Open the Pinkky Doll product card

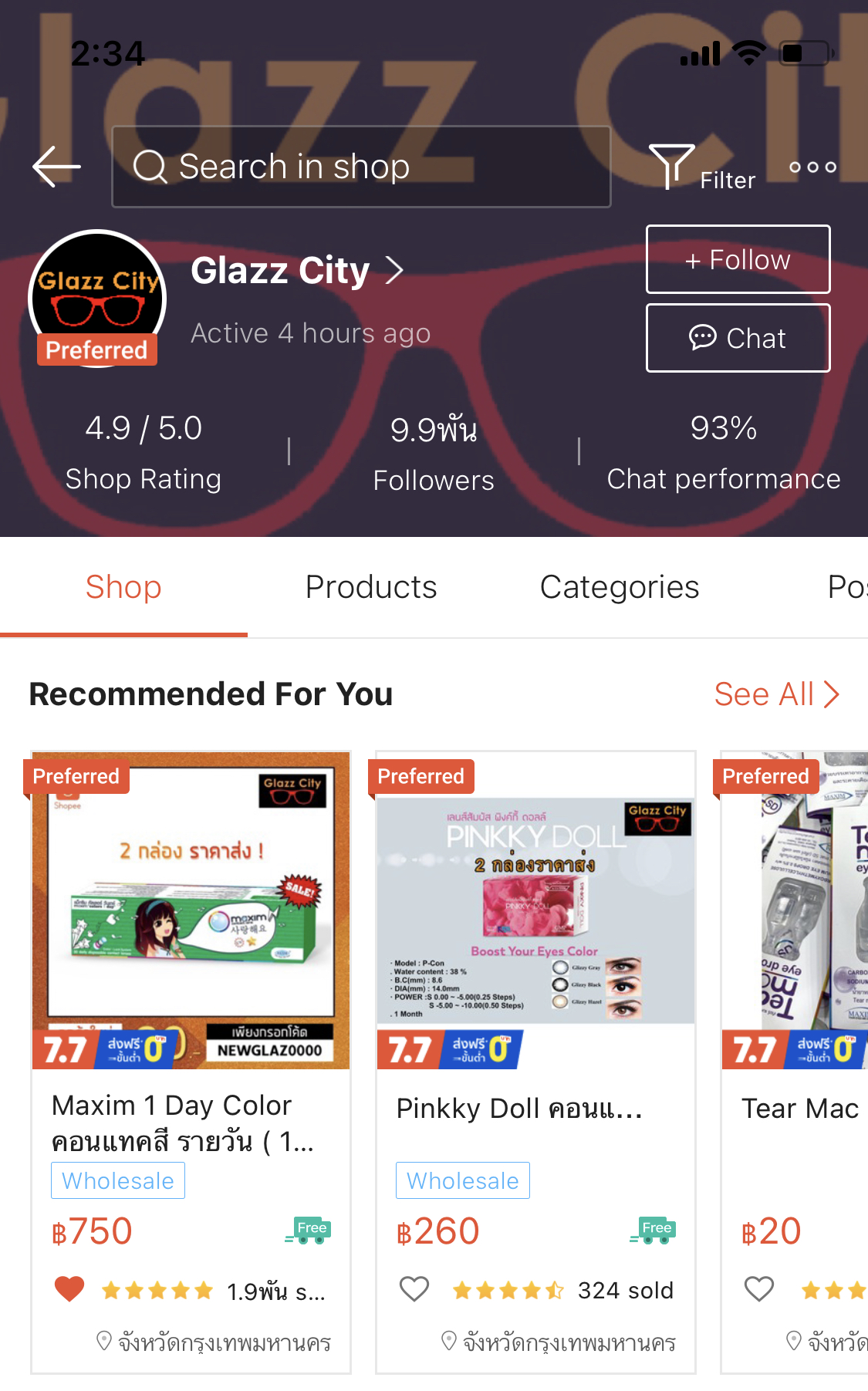535,1062
